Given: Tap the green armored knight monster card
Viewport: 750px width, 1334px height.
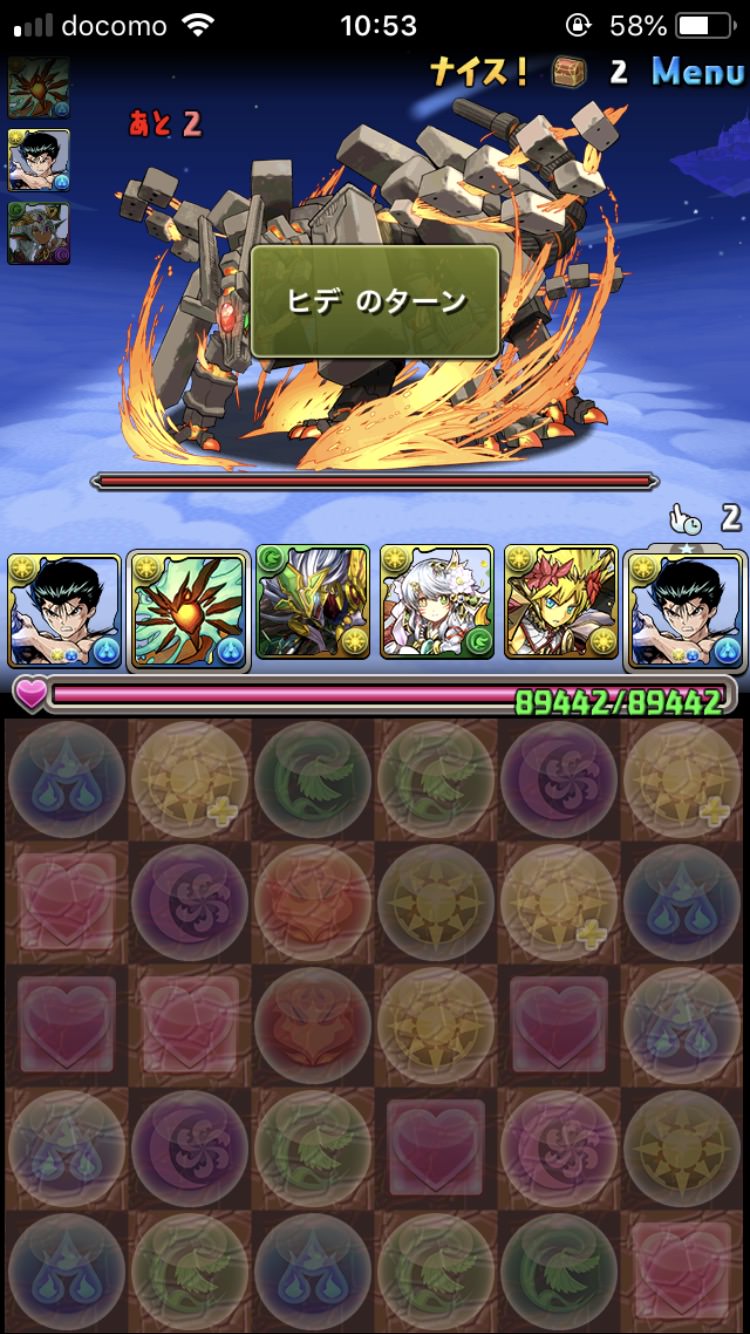Looking at the screenshot, I should (313, 602).
